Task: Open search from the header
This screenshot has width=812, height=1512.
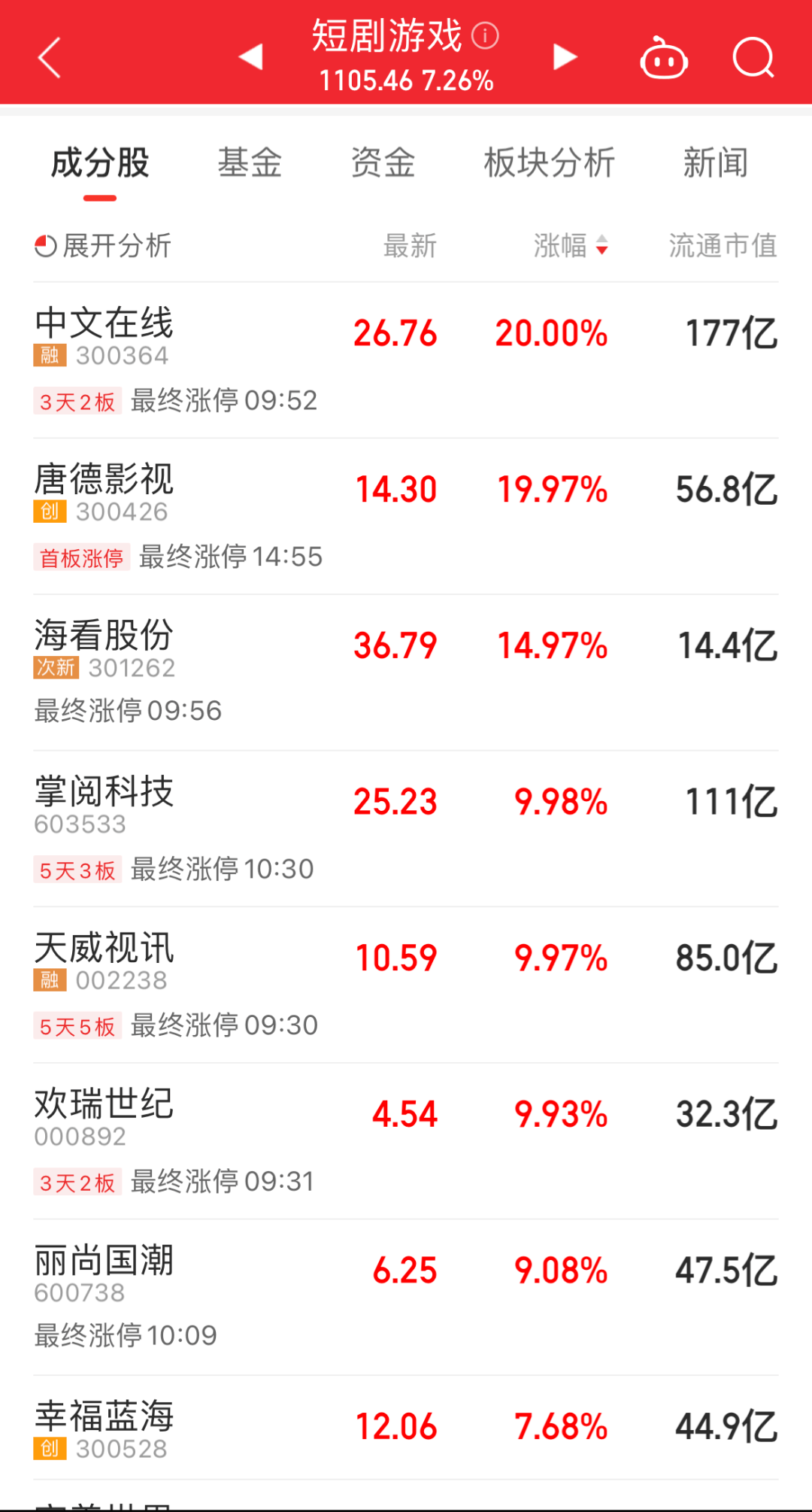Action: coord(753,58)
